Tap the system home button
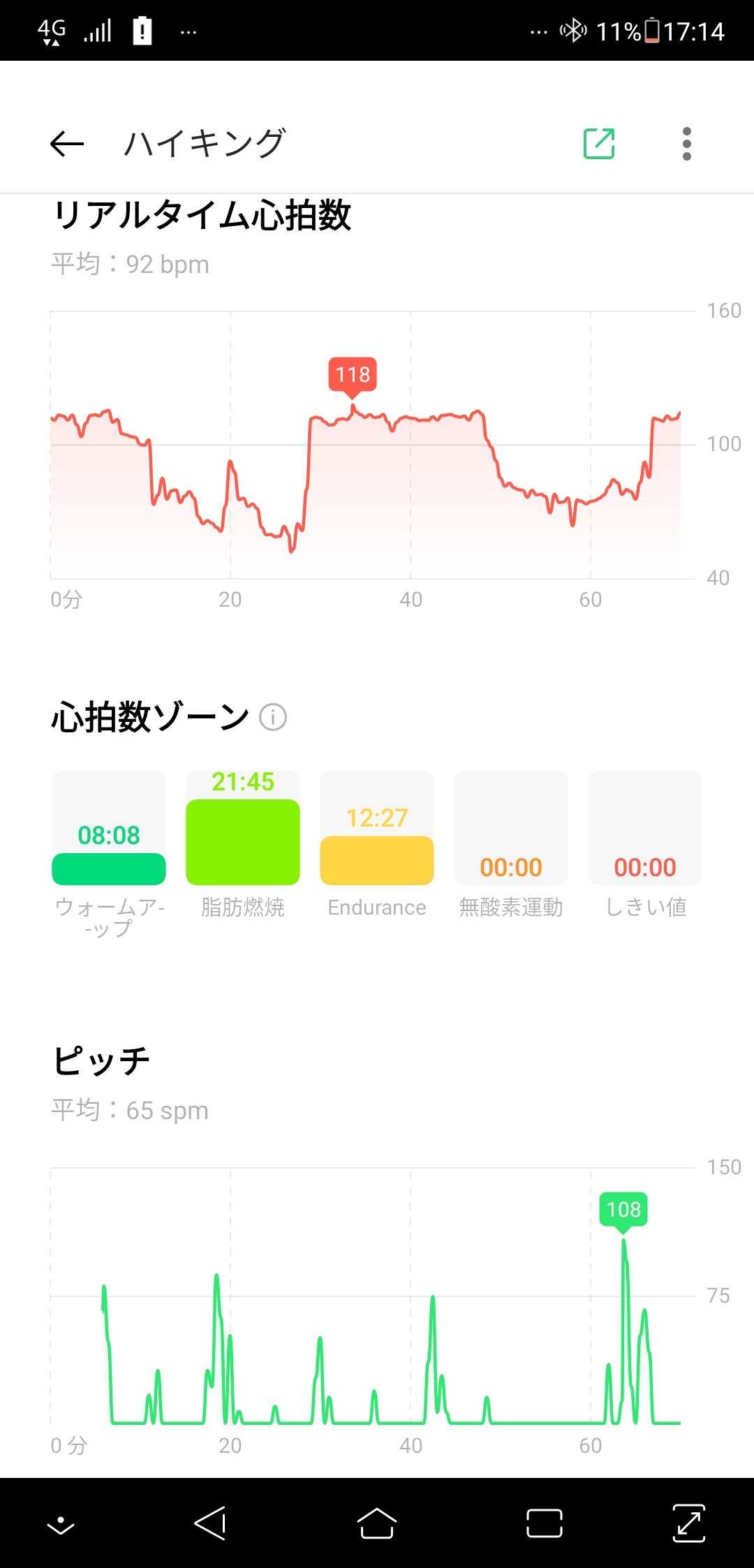 click(x=377, y=1523)
